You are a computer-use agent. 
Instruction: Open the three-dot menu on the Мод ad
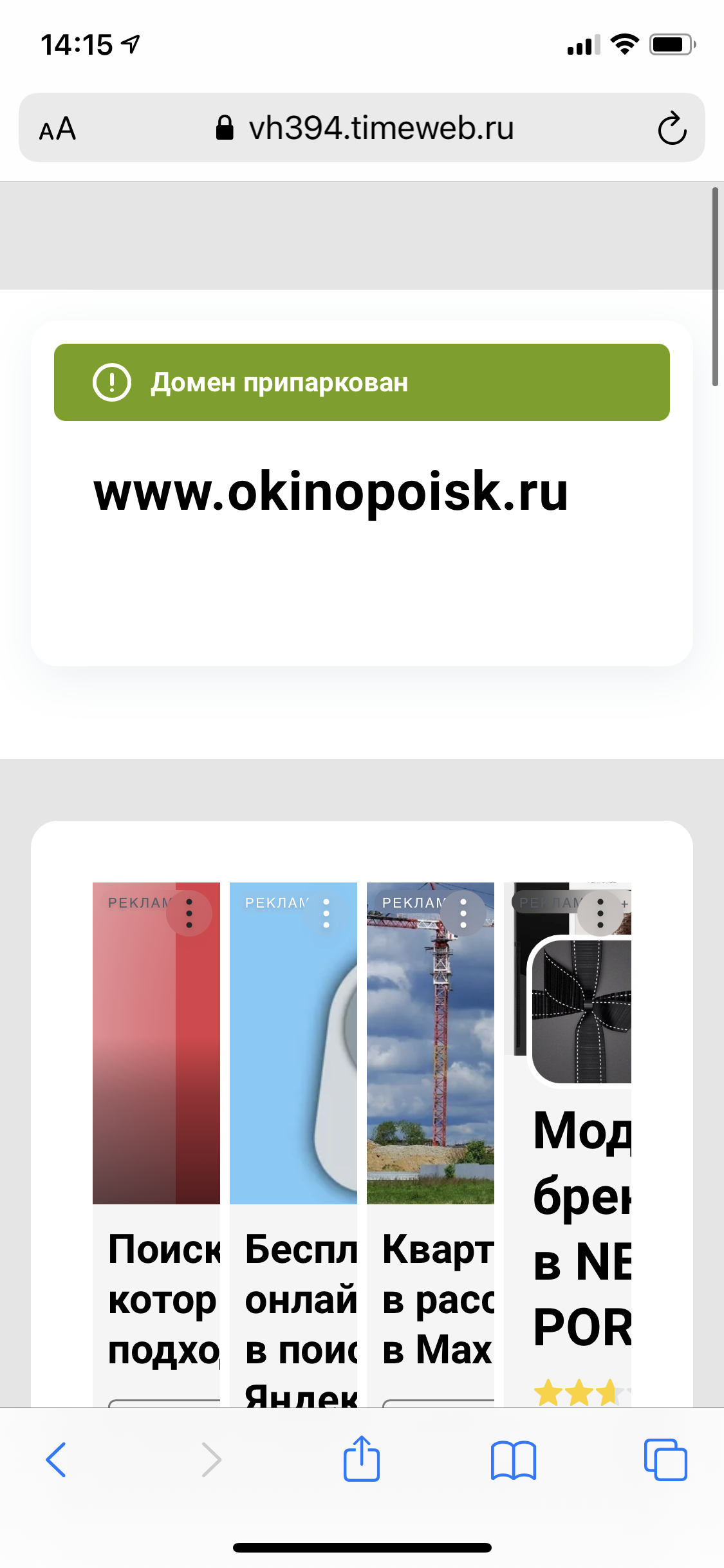point(600,913)
